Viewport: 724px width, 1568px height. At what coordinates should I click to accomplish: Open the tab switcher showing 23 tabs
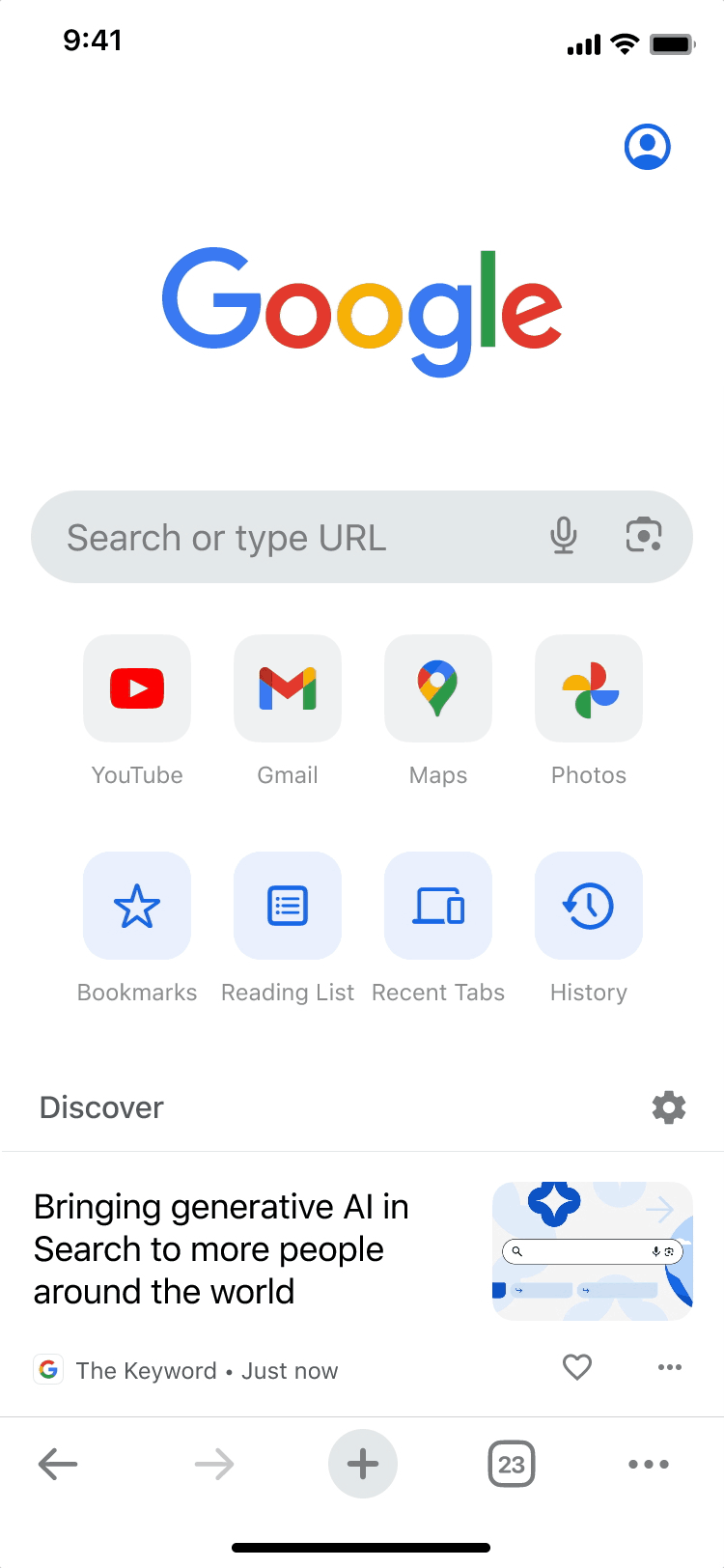[512, 1465]
